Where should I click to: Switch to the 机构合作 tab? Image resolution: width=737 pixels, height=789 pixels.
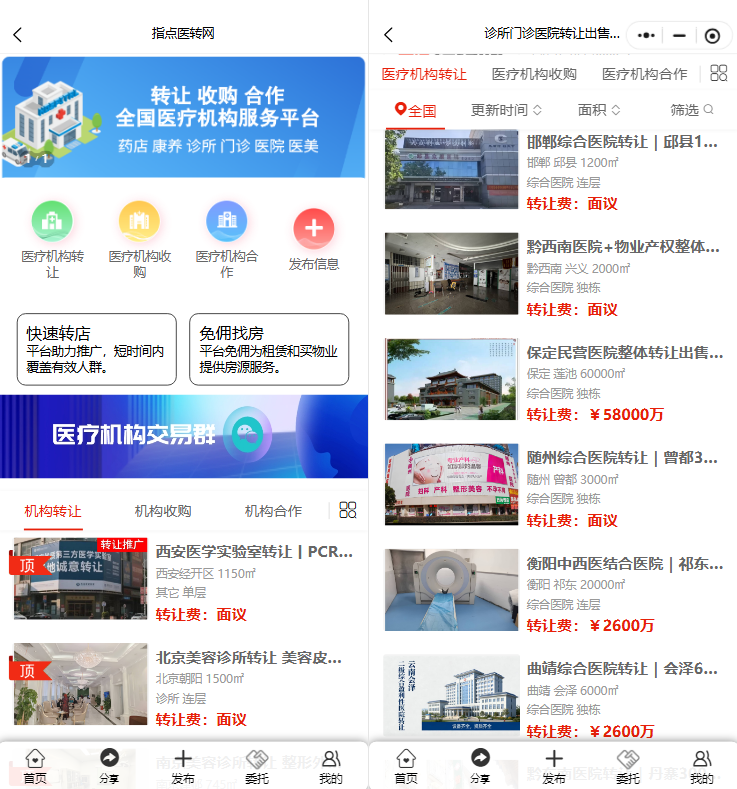[273, 511]
